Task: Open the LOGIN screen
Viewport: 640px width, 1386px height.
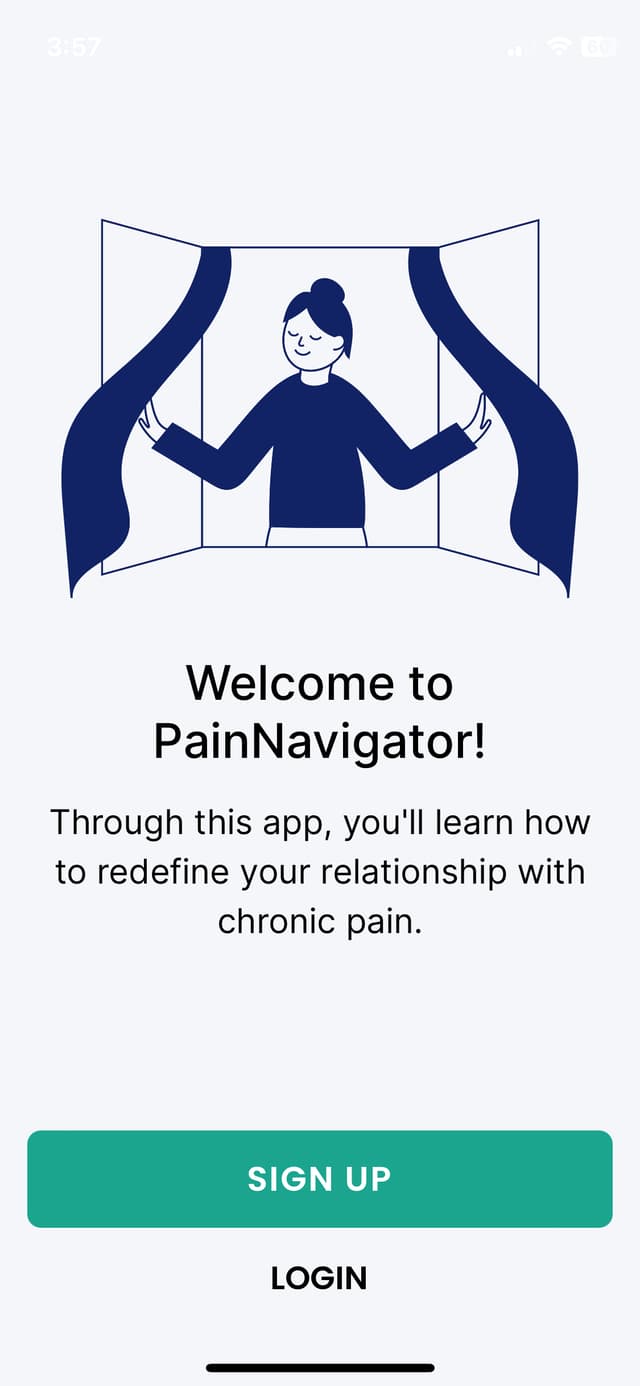Action: point(319,1277)
